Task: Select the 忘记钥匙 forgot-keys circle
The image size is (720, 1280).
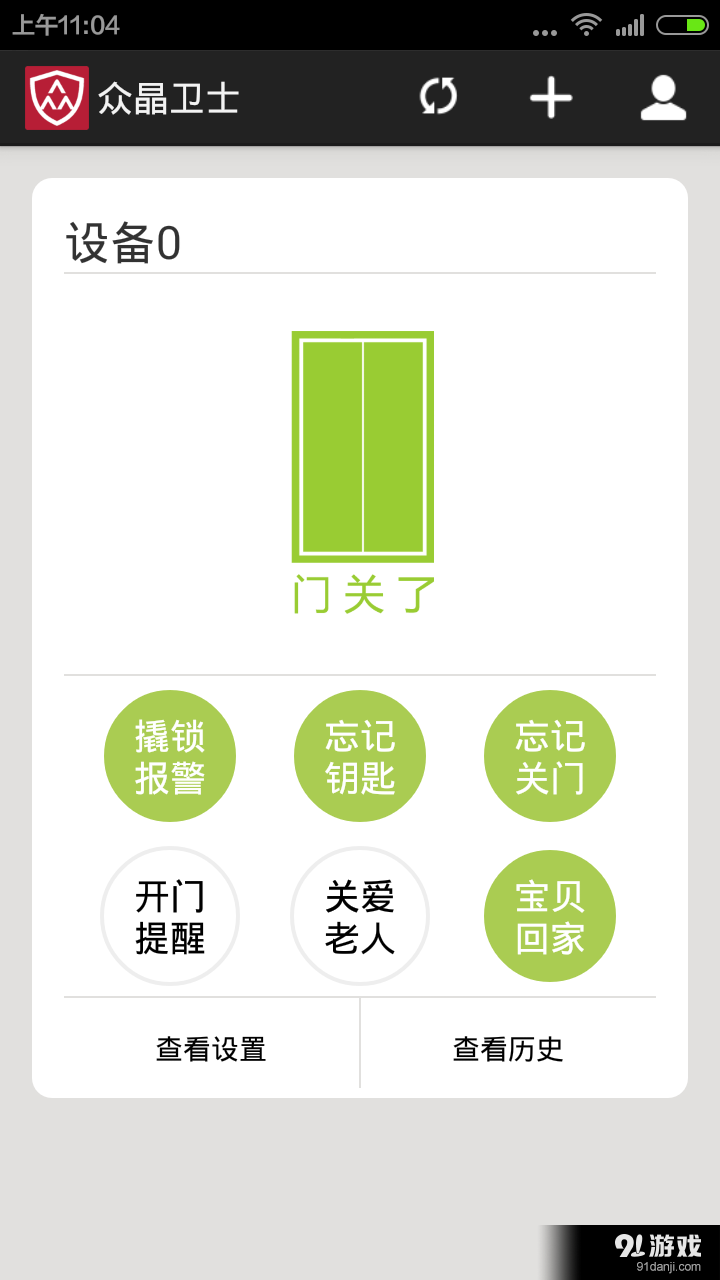Action: click(360, 756)
